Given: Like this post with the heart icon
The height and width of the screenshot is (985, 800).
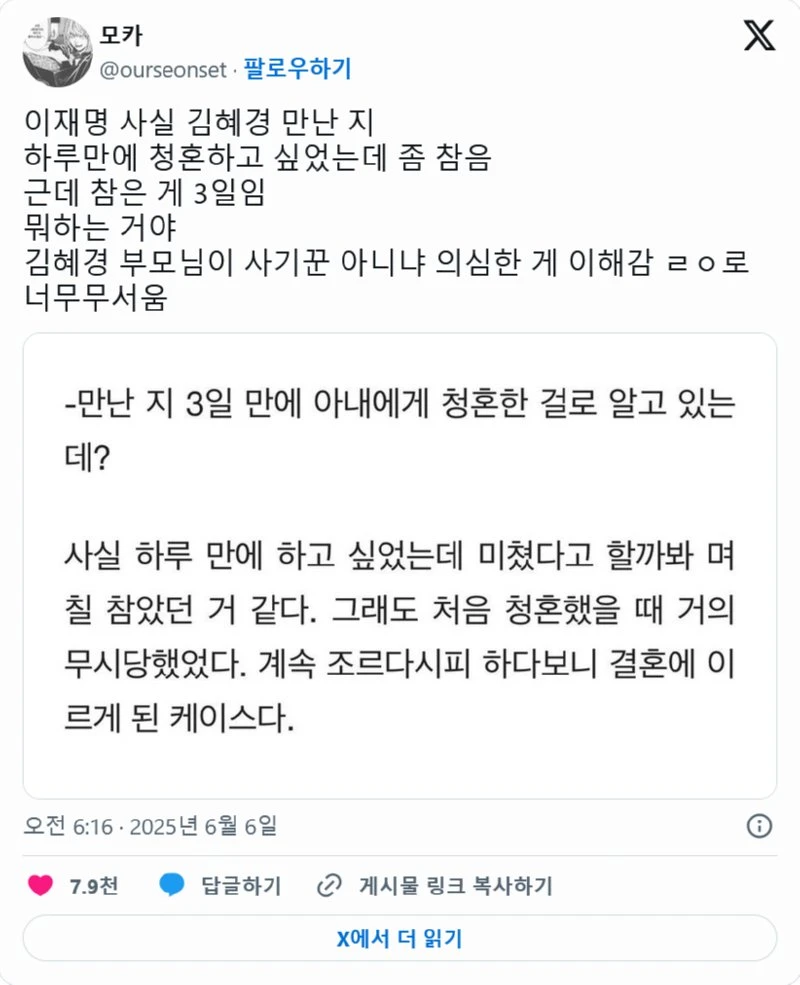Looking at the screenshot, I should pyautogui.click(x=40, y=885).
